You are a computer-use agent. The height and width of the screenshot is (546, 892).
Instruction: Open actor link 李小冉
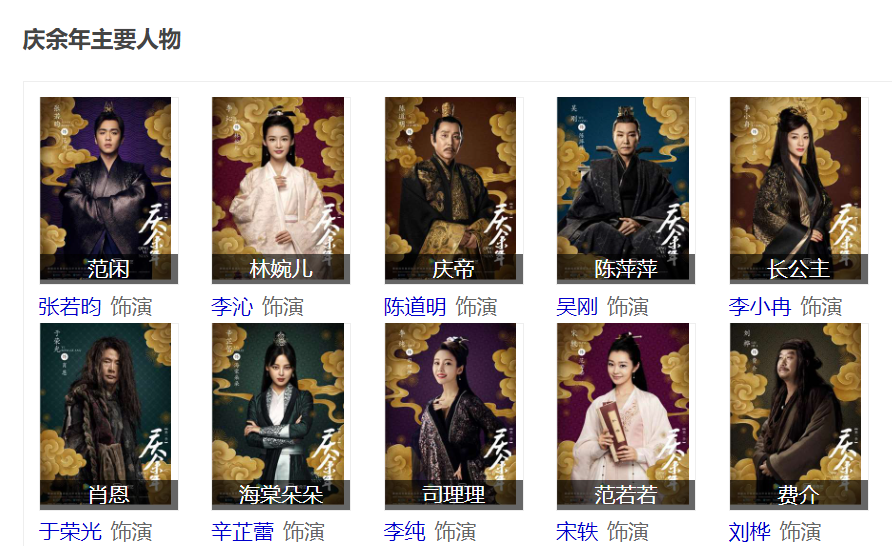pos(760,306)
